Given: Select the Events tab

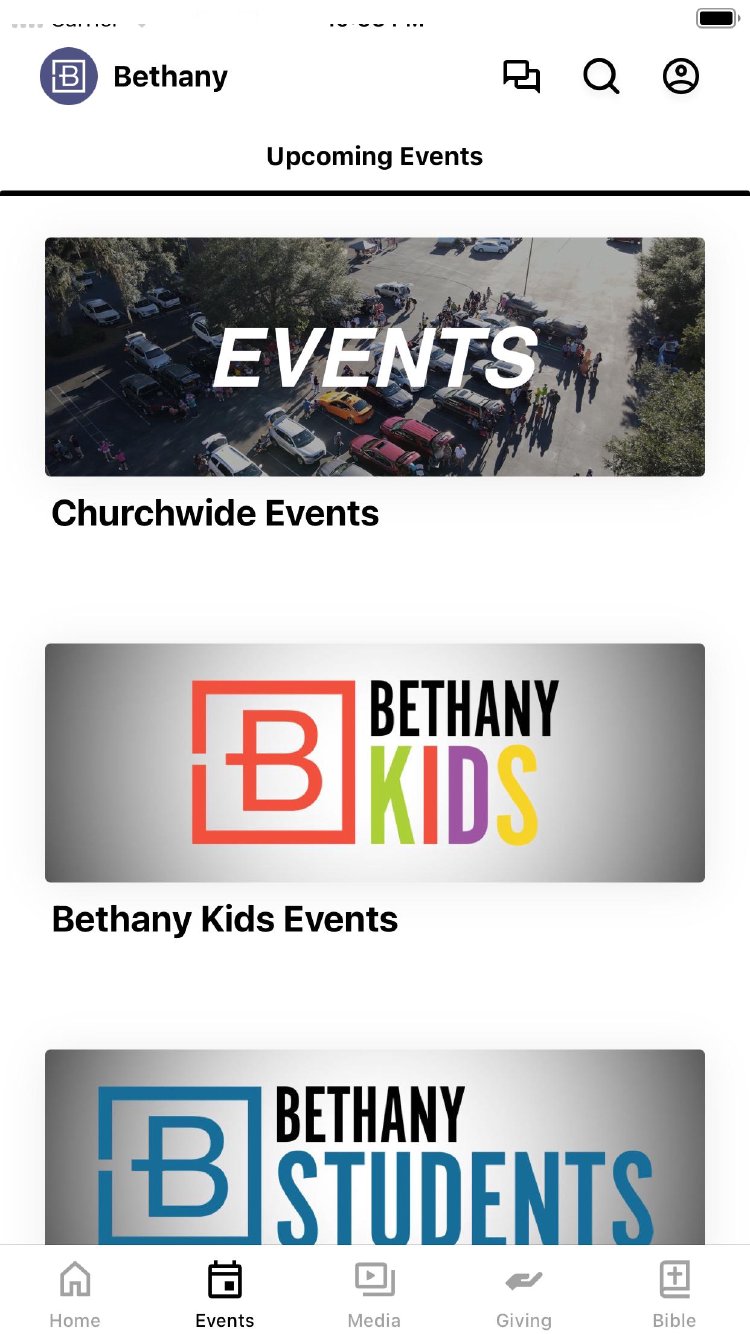Looking at the screenshot, I should click(x=225, y=1294).
